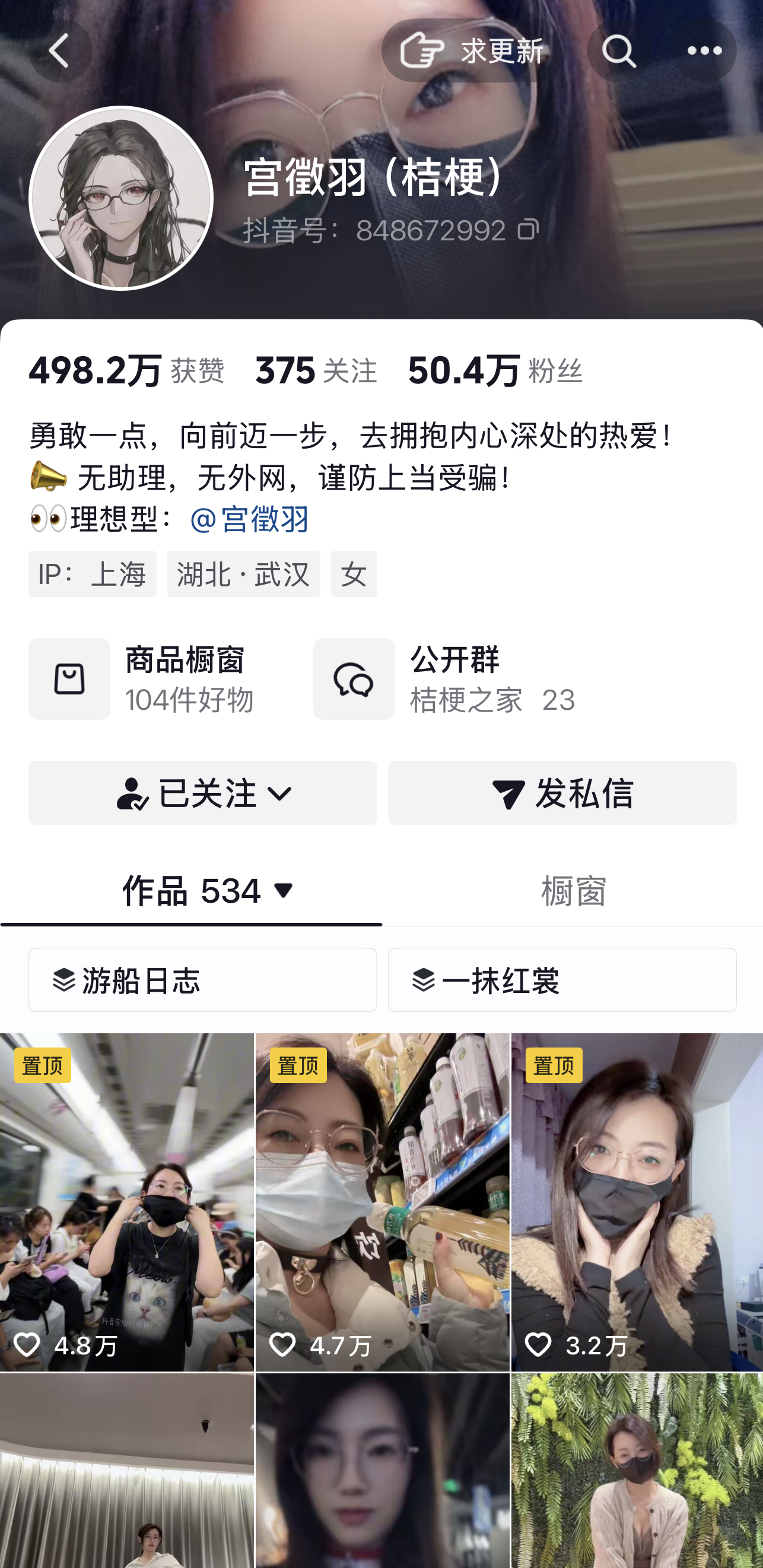Switch to the 橱窗 tab

coord(575,892)
